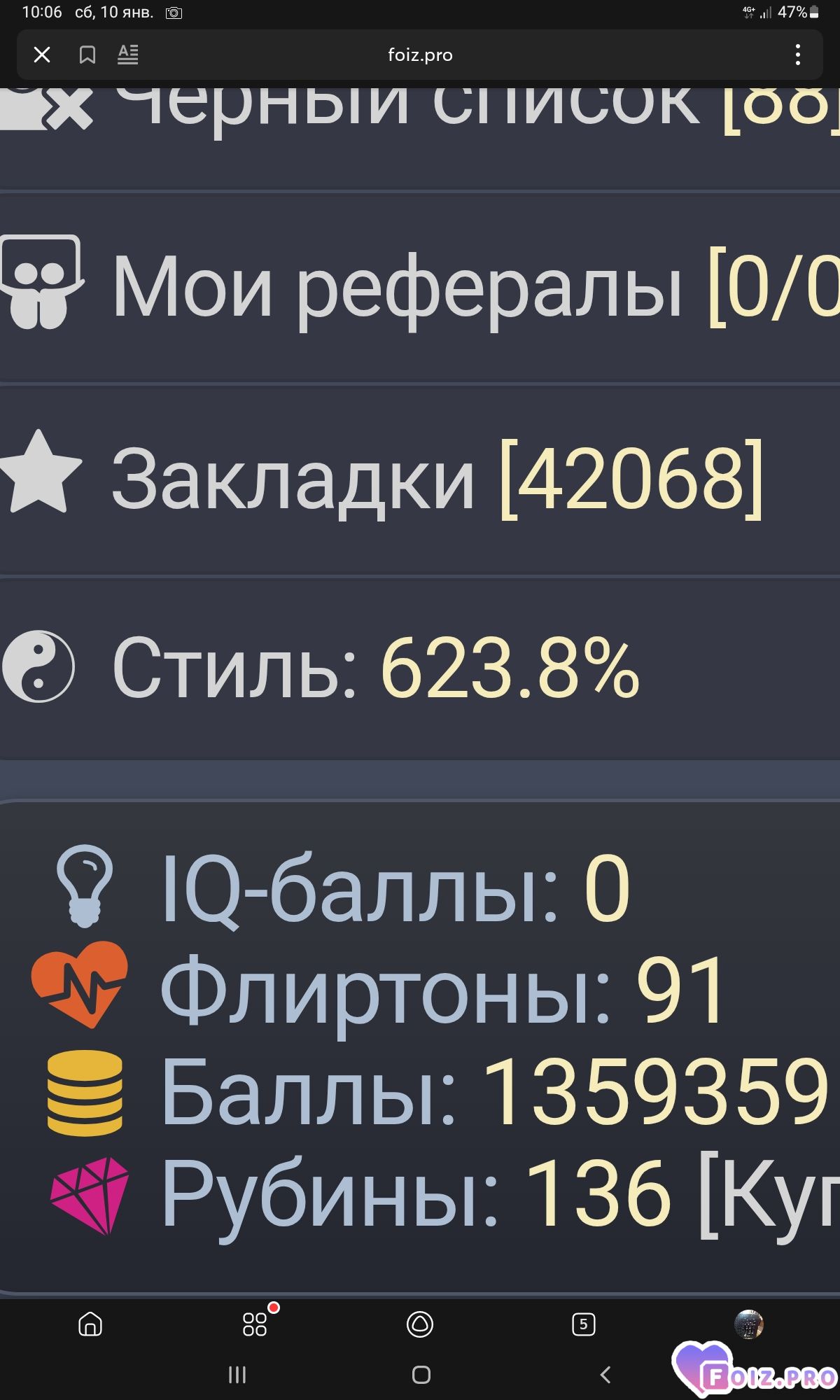840x1400 pixels.
Task: Open Мои рефералы row
Action: coord(420,287)
